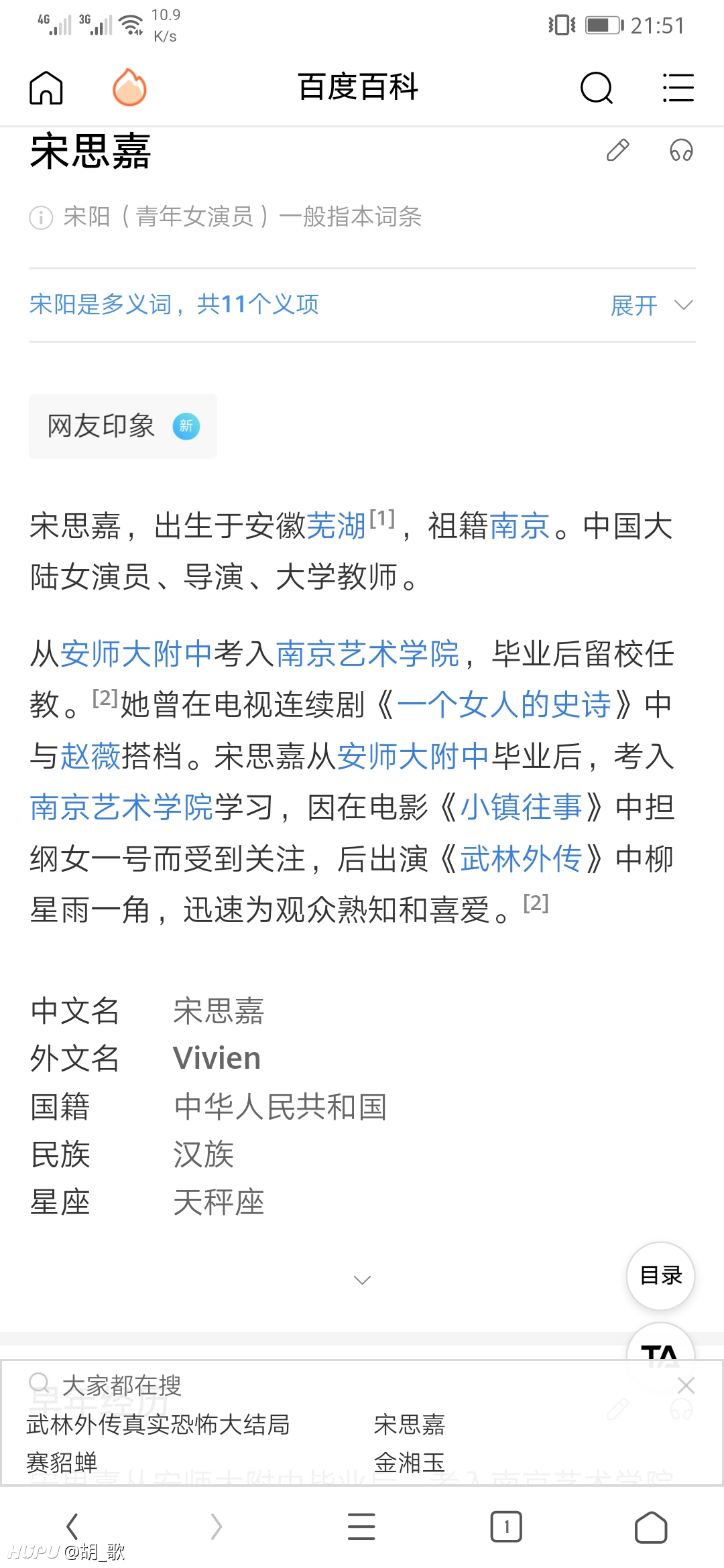Listen to entry via headphone icon

[681, 150]
